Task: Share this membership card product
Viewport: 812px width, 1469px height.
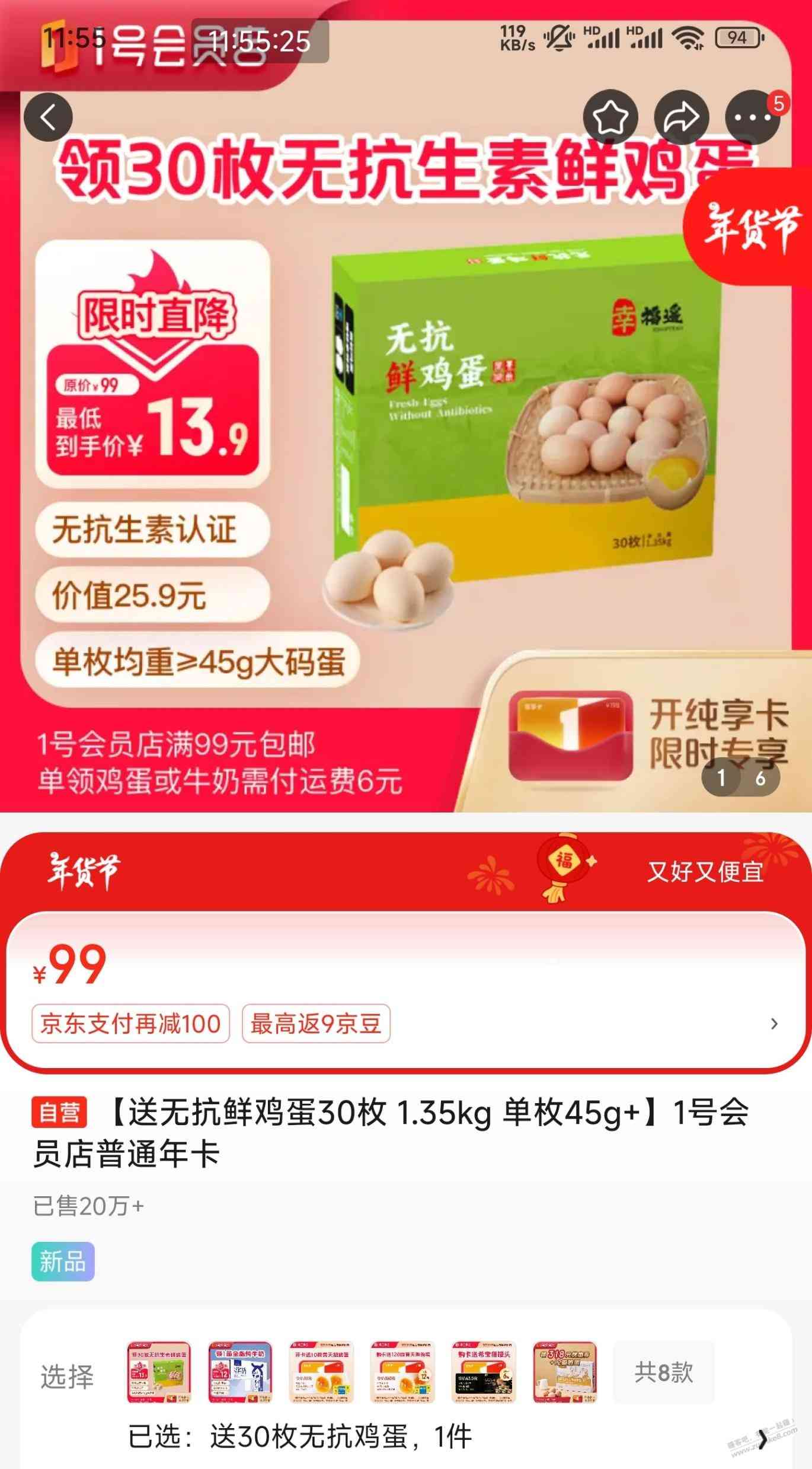Action: click(x=681, y=117)
